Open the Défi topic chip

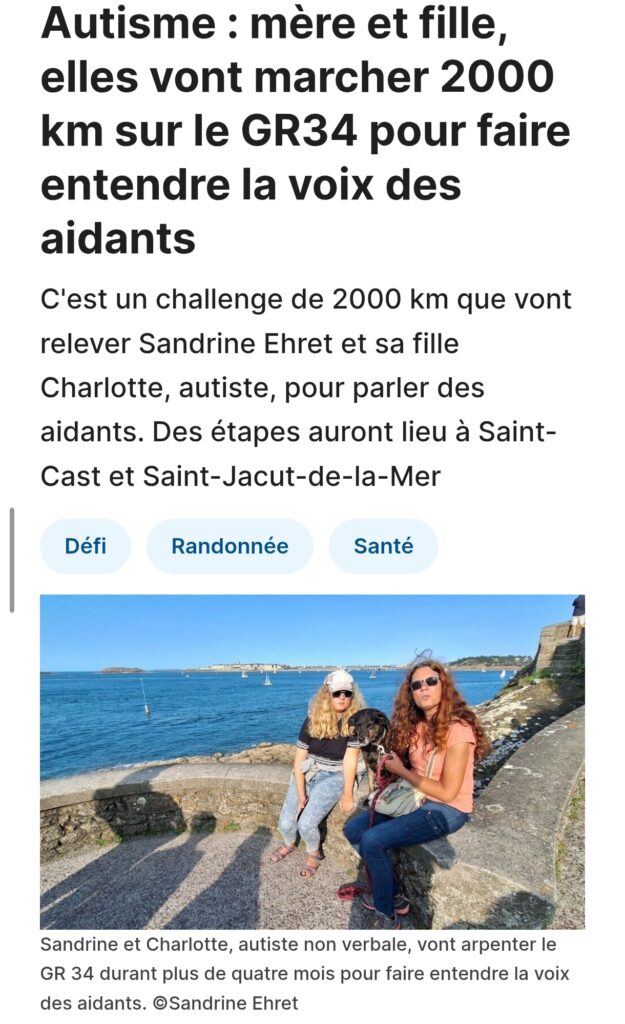pos(85,546)
